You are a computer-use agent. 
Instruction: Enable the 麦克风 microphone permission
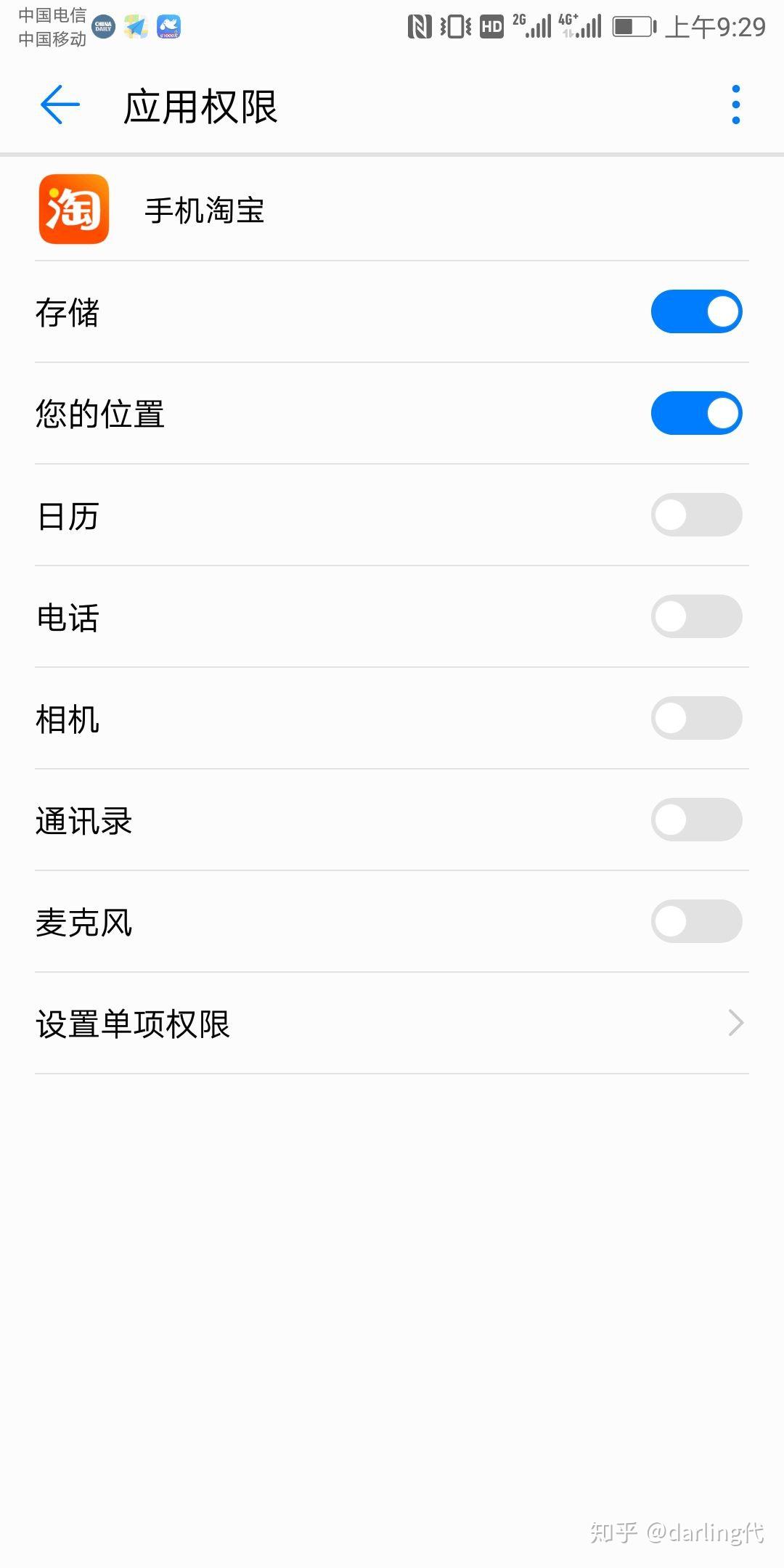696,921
